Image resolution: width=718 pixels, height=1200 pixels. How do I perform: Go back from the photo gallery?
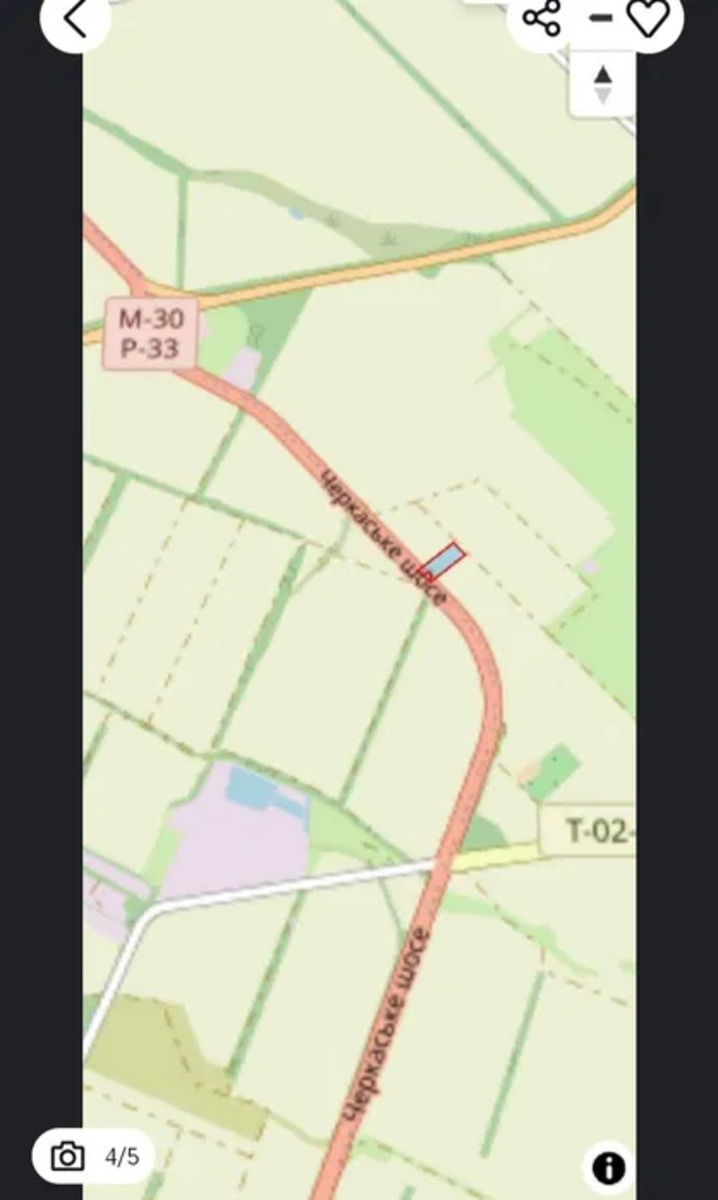tap(75, 19)
